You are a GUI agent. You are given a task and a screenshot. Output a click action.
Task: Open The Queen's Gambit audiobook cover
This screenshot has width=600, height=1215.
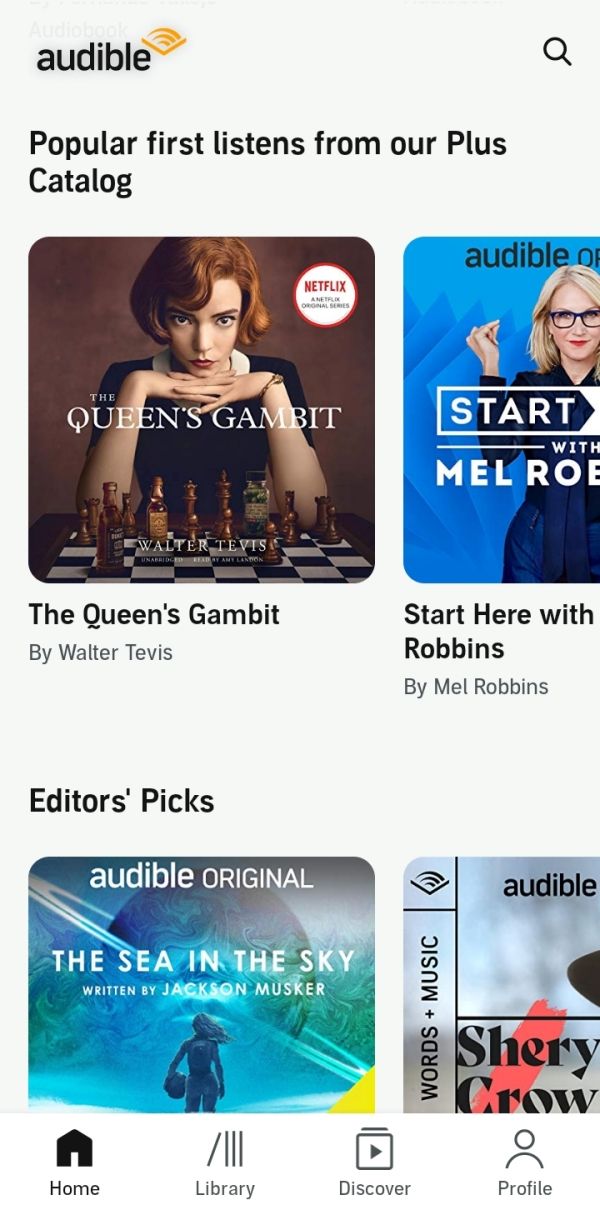tap(202, 410)
